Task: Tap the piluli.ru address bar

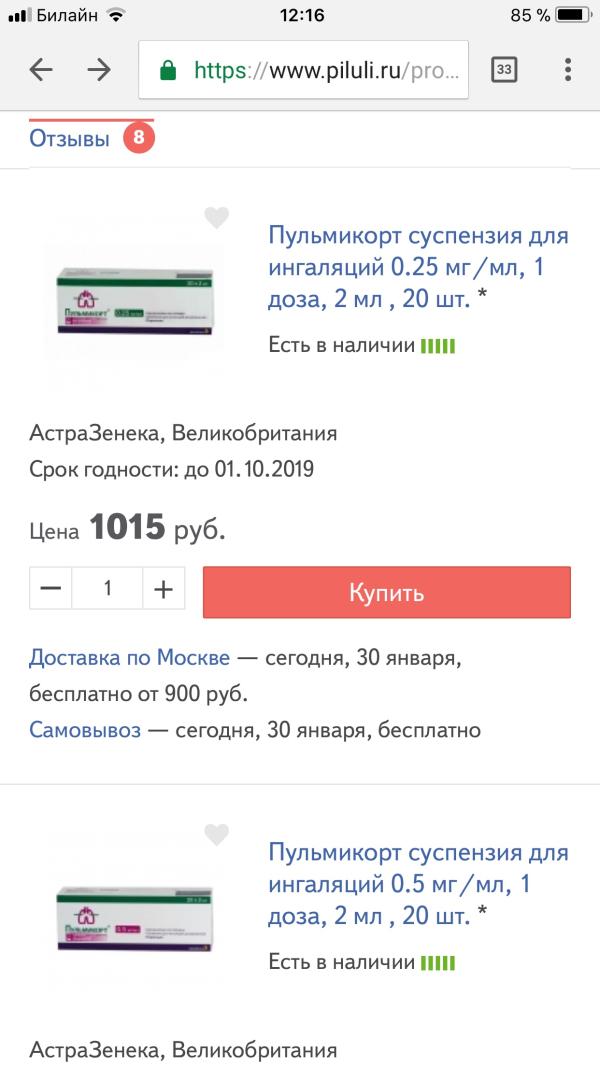Action: coord(303,70)
